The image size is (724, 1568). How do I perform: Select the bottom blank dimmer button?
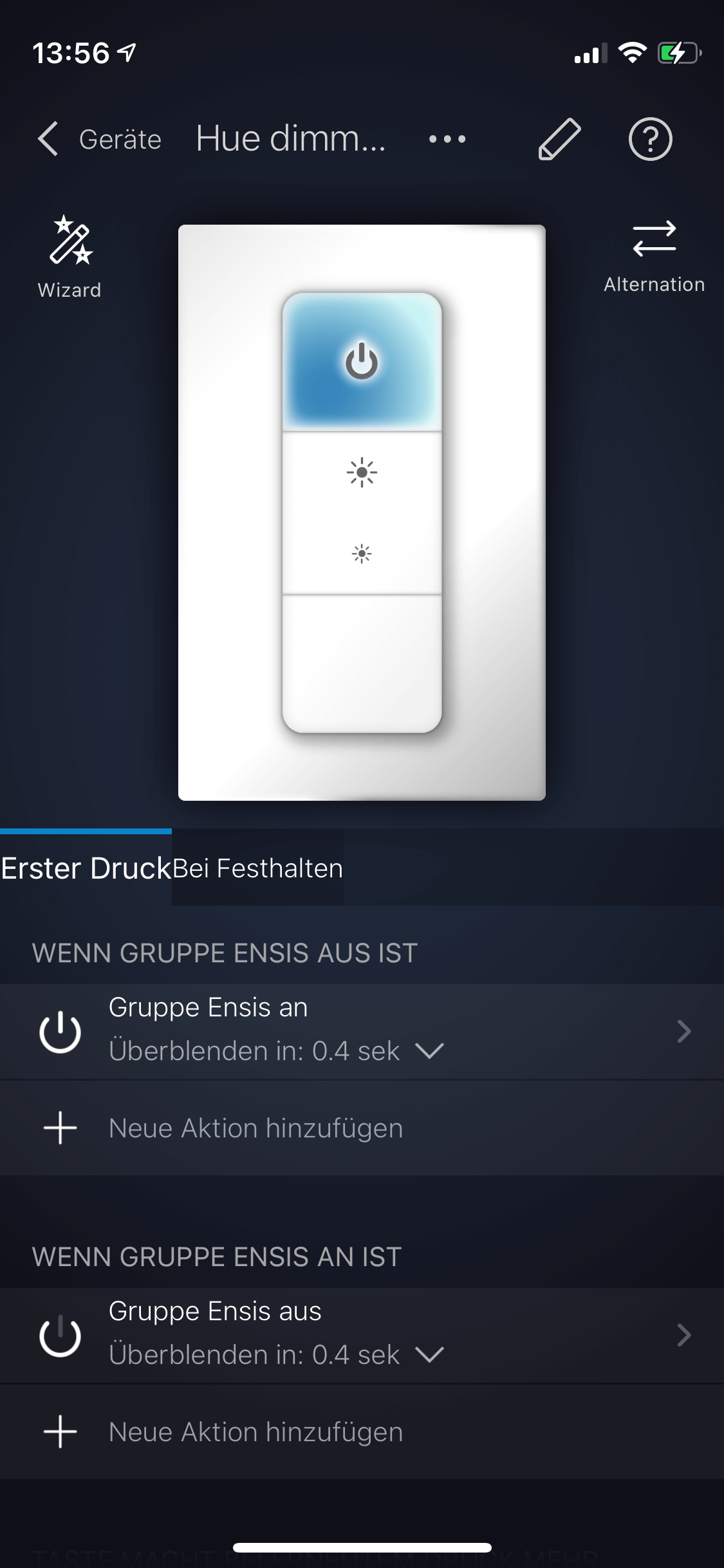point(362,663)
